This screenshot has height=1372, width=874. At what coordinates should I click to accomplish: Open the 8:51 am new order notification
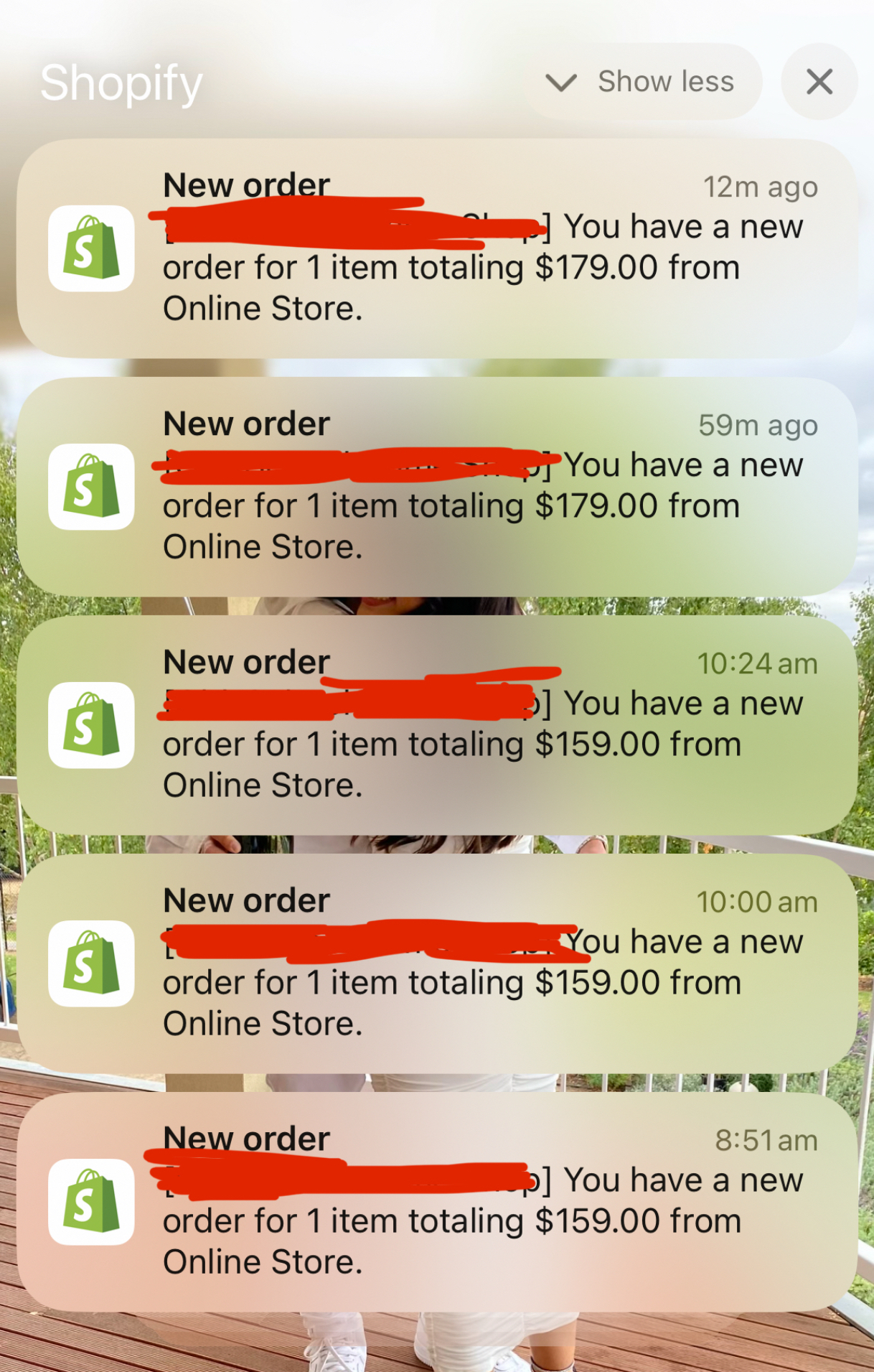pos(436,1202)
